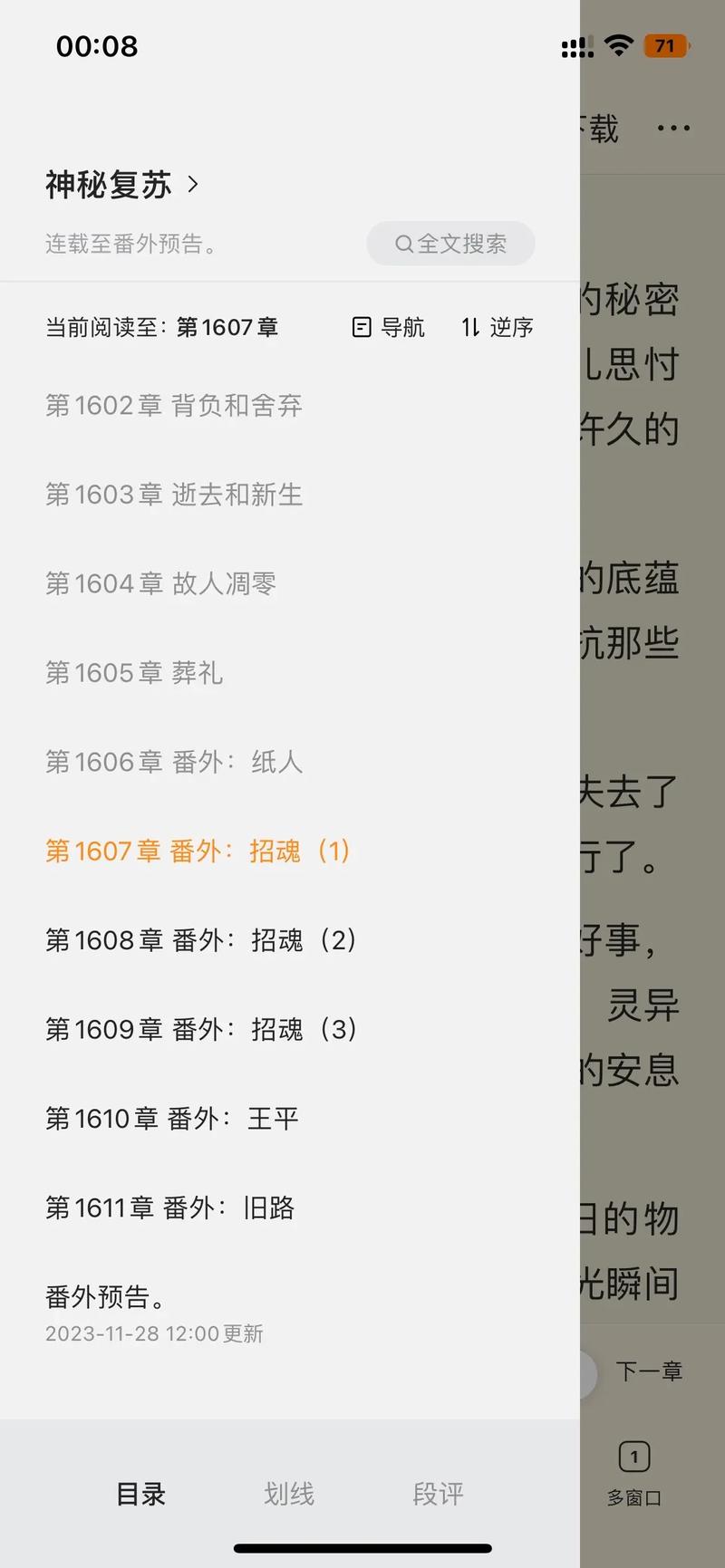This screenshot has width=725, height=1568.
Task: Select current chapter 1607 招魂（1）
Action: tap(198, 851)
